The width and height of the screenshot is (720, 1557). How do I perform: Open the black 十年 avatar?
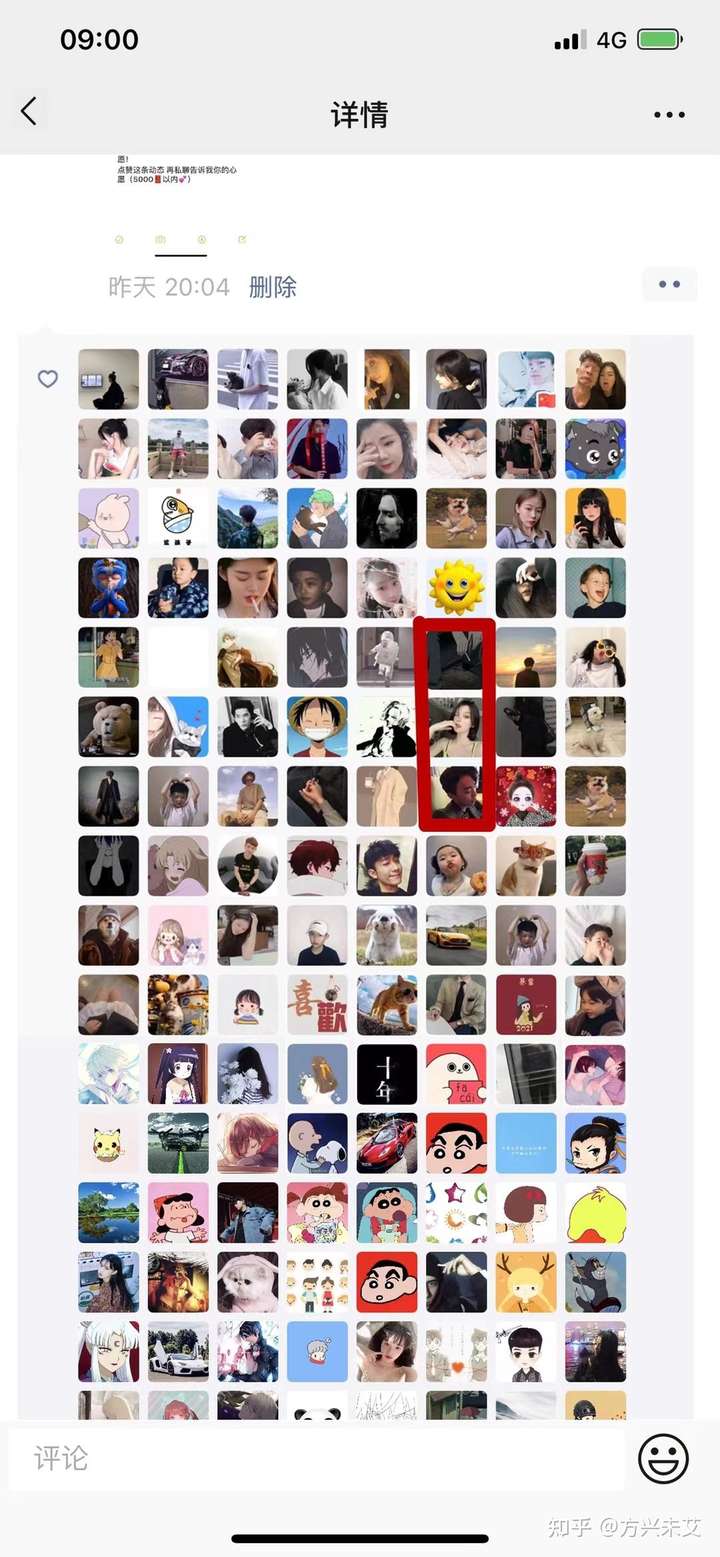coord(387,1074)
